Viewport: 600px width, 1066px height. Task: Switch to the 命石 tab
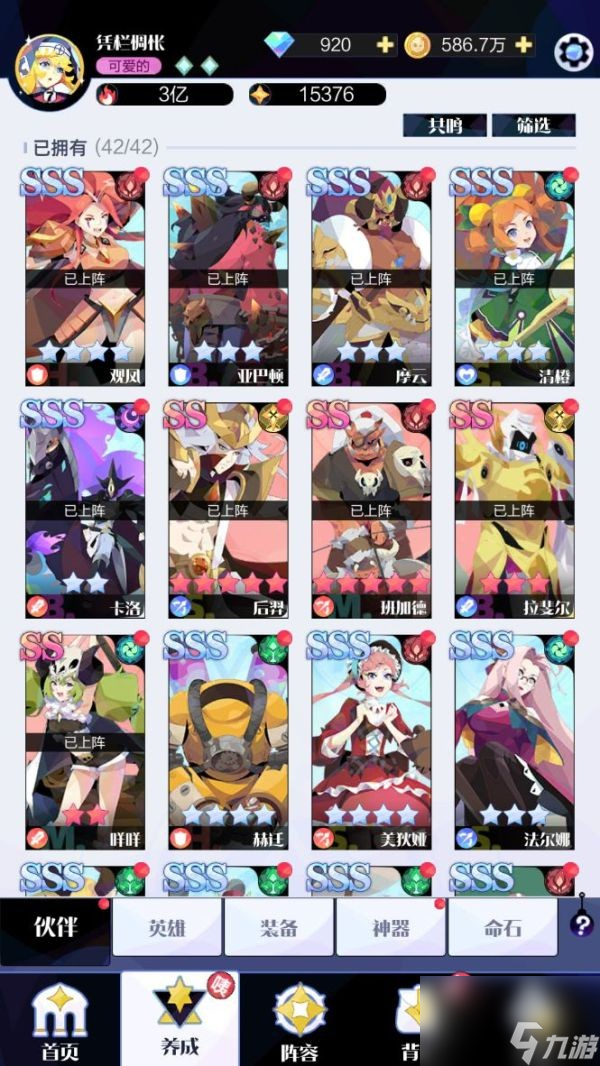click(502, 927)
